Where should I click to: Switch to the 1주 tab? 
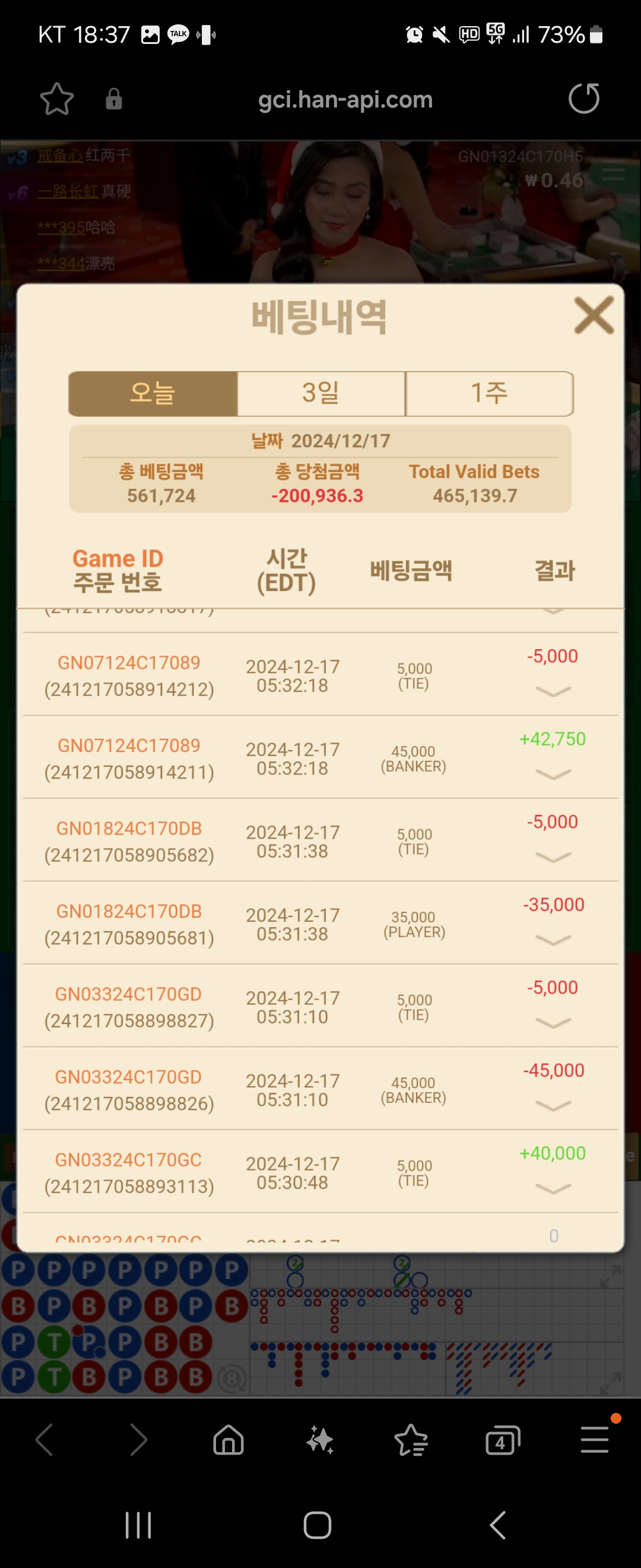click(489, 393)
